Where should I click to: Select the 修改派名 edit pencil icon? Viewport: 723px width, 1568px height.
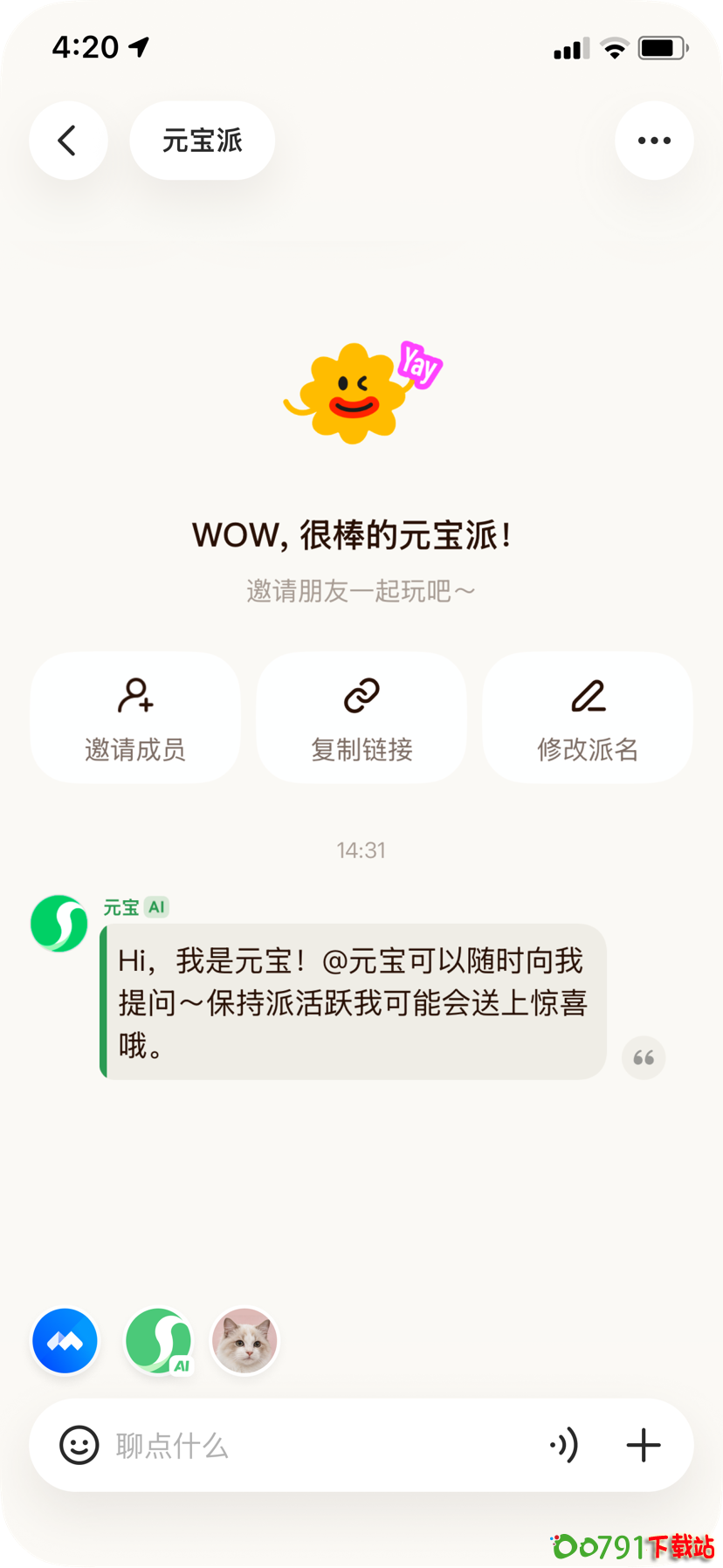point(587,697)
